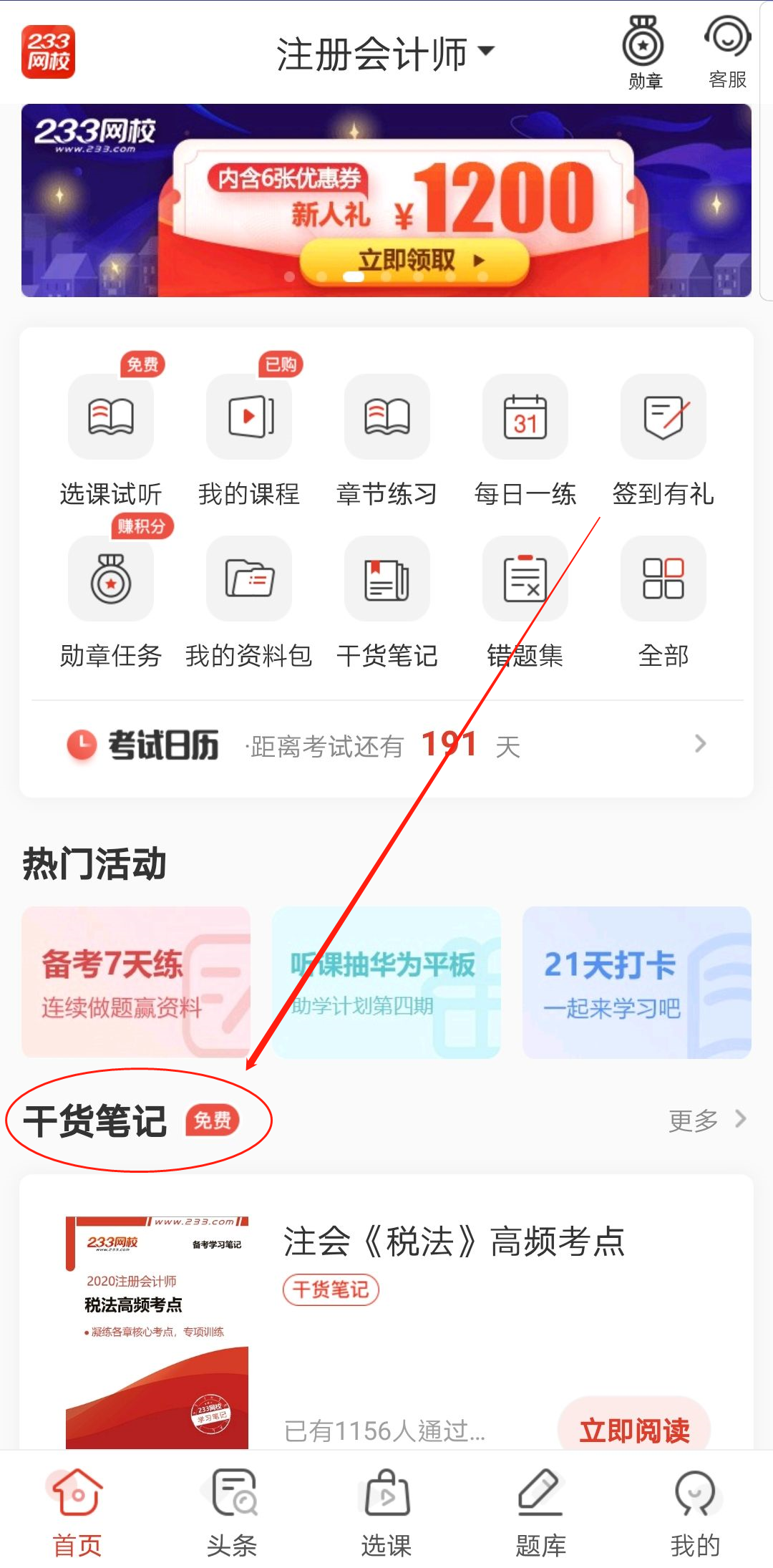Tap 立即领取 on the new-user gift banner
The width and height of the screenshot is (773, 1568).
tap(414, 260)
